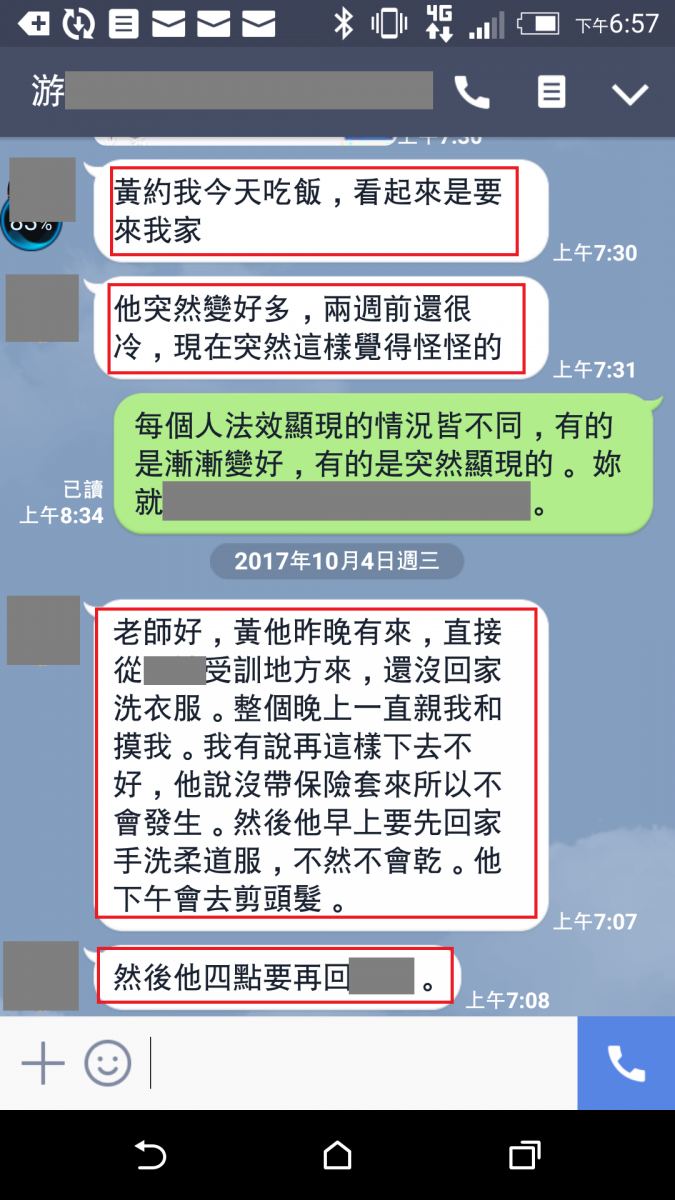Open the chat notes icon in header
675x1200 pixels.
pos(551,93)
